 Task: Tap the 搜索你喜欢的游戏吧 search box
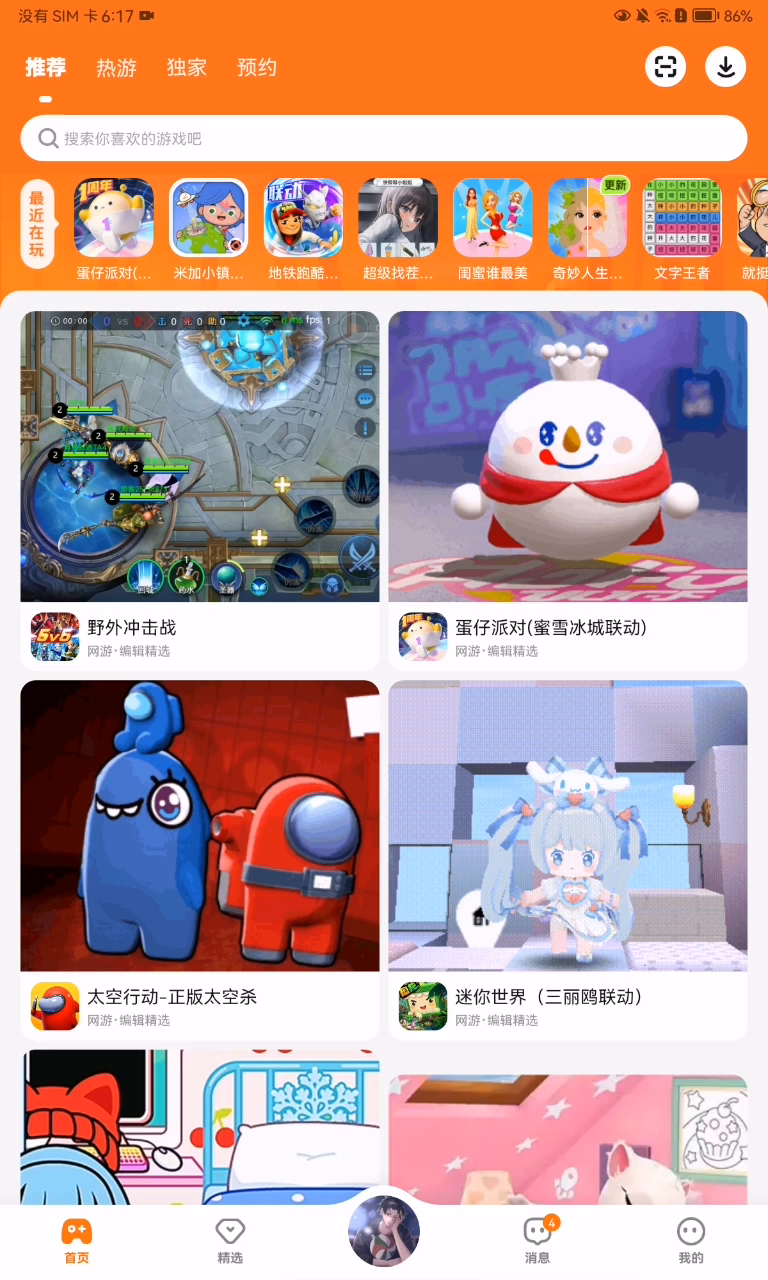(x=384, y=138)
